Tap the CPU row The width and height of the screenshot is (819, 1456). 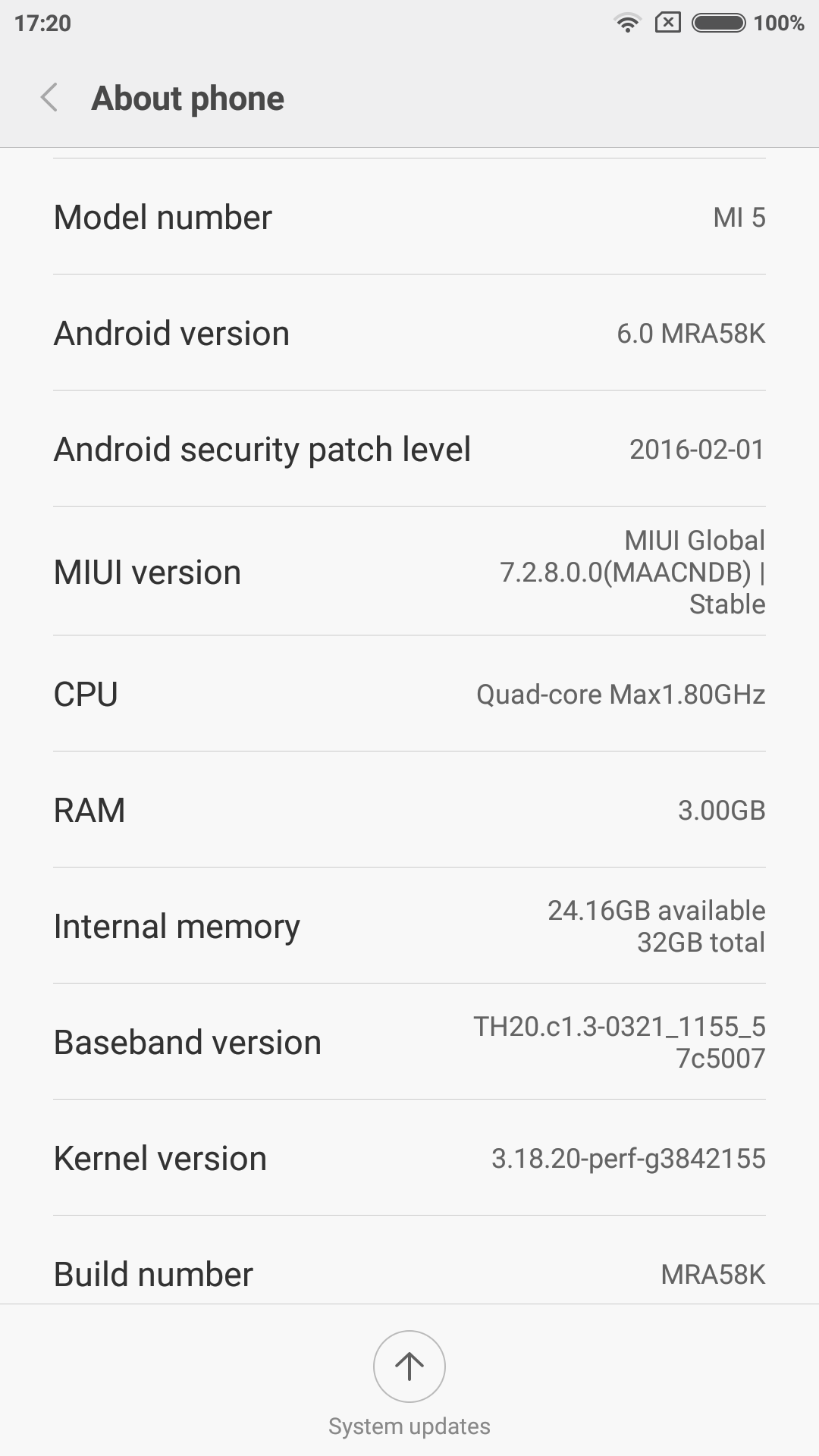click(x=409, y=694)
